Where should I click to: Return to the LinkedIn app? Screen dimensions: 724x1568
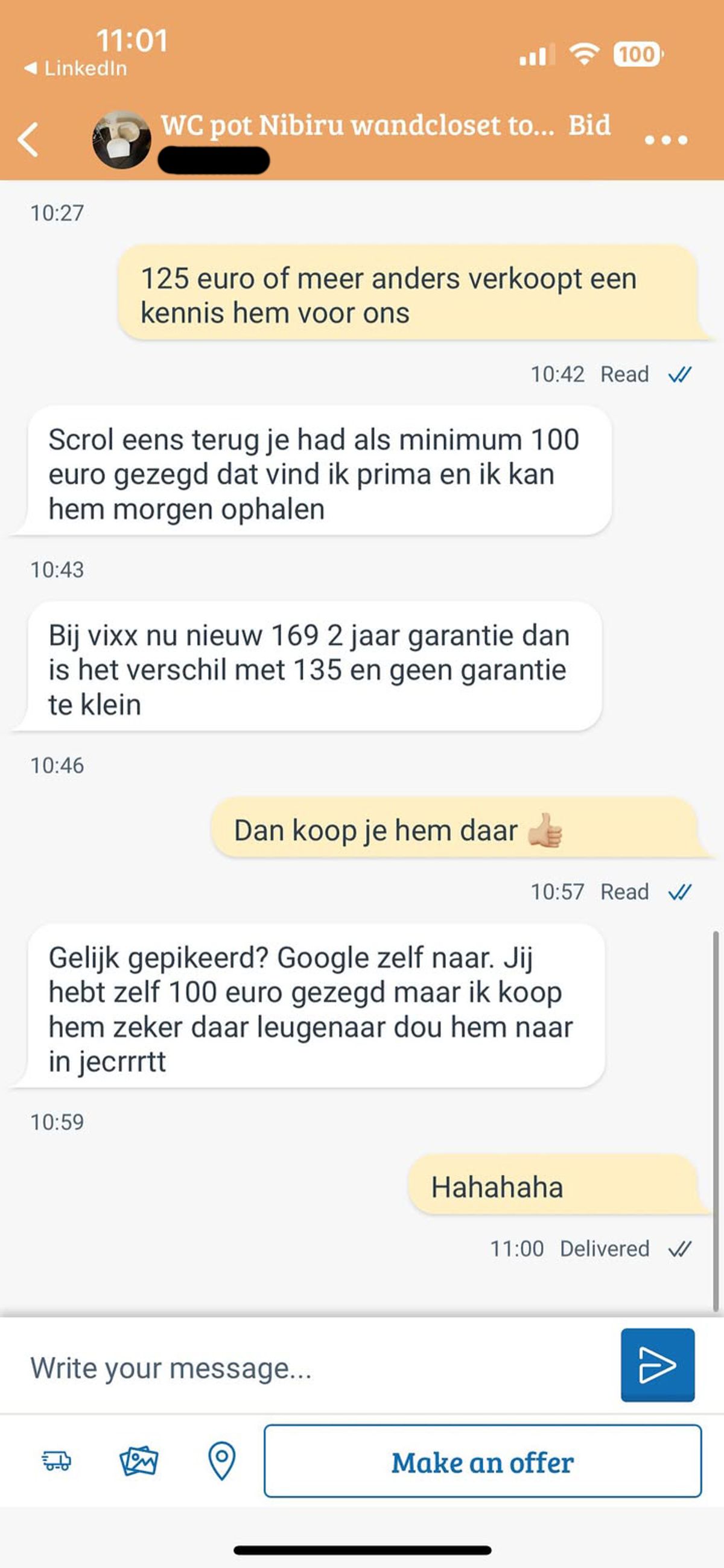[x=75, y=68]
